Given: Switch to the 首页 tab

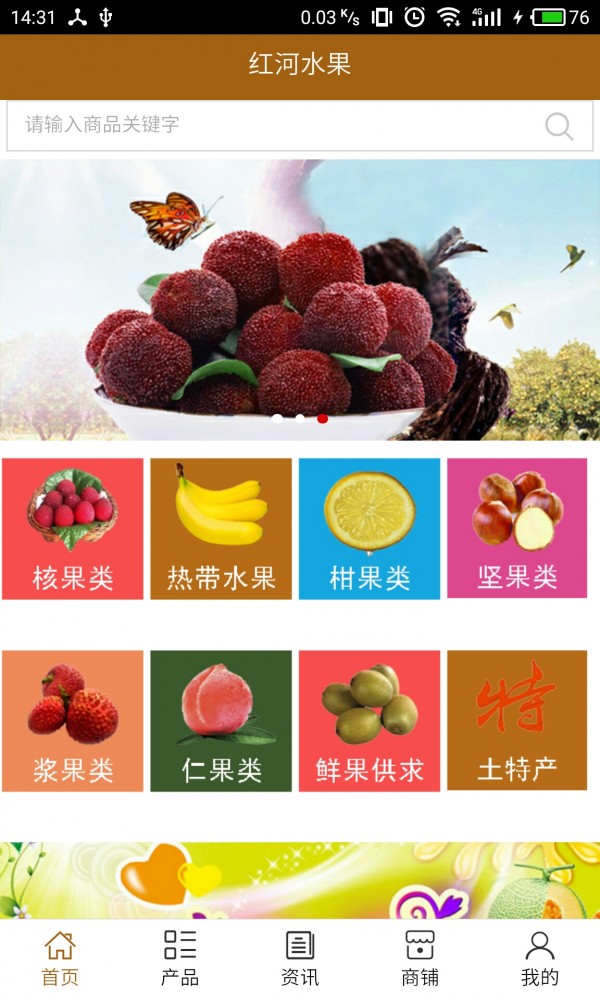Looking at the screenshot, I should point(60,959).
